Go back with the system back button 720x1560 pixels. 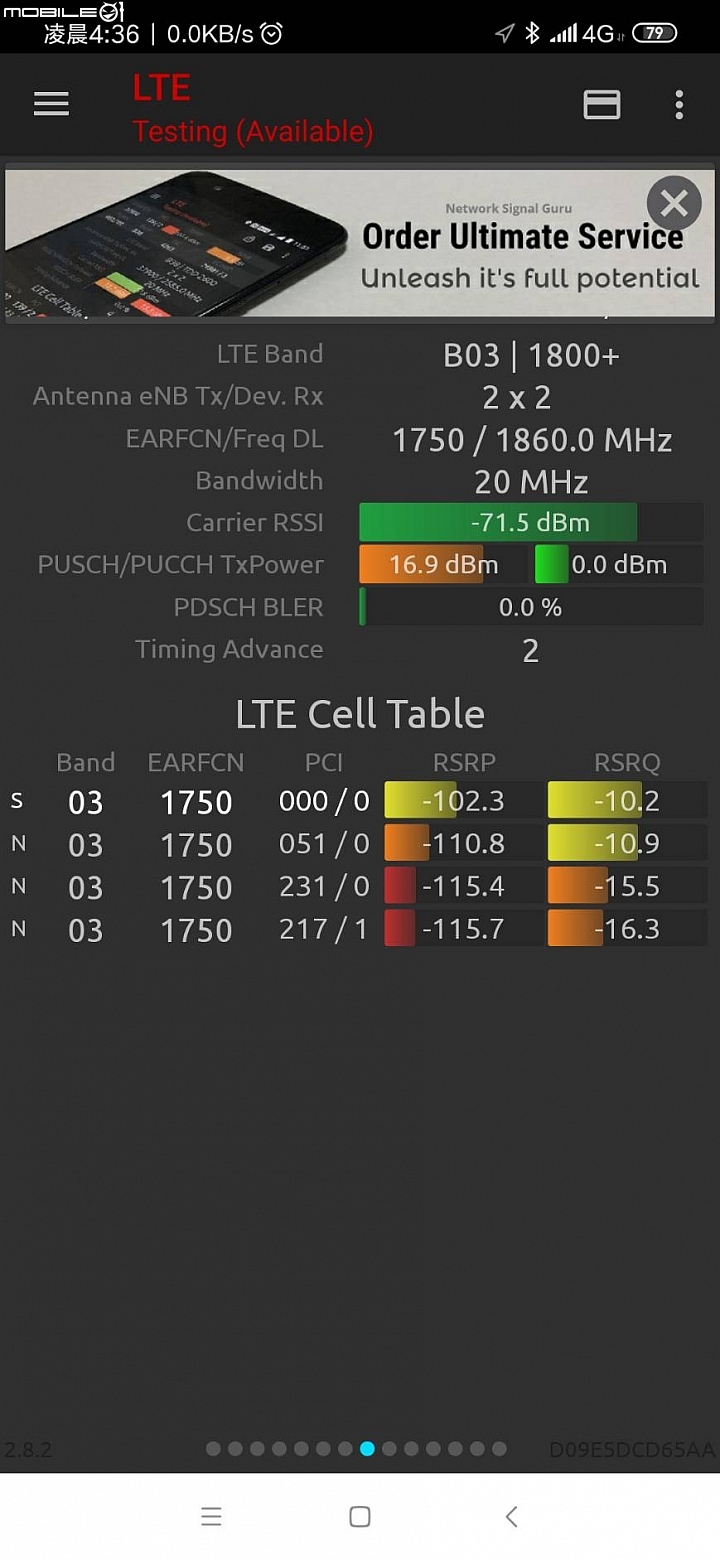coord(511,1516)
